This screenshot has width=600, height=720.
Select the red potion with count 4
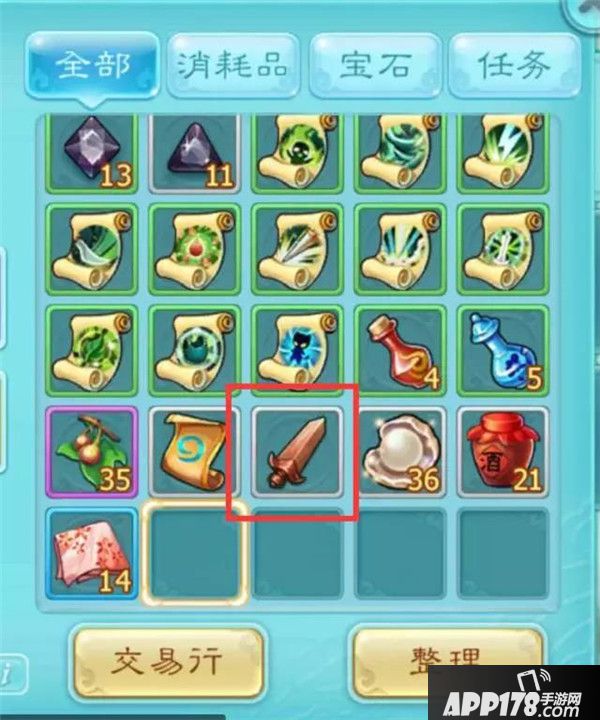[x=400, y=350]
